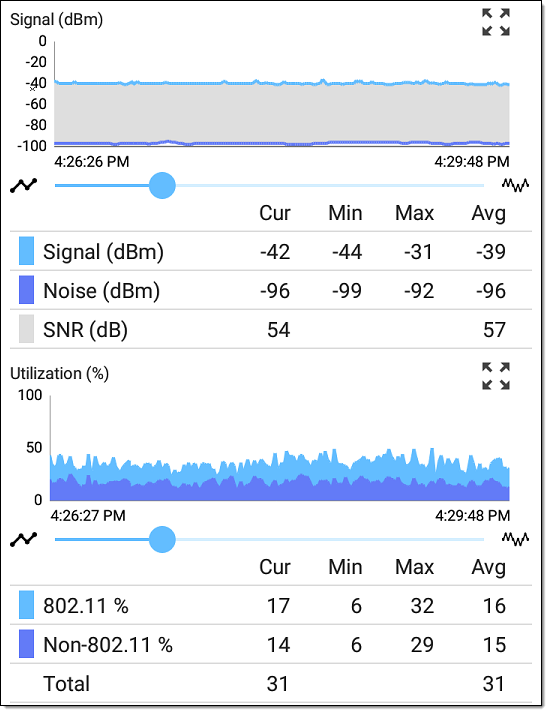Tap the dense waveform icon under Signal graph
This screenshot has width=549, height=713.
click(515, 185)
